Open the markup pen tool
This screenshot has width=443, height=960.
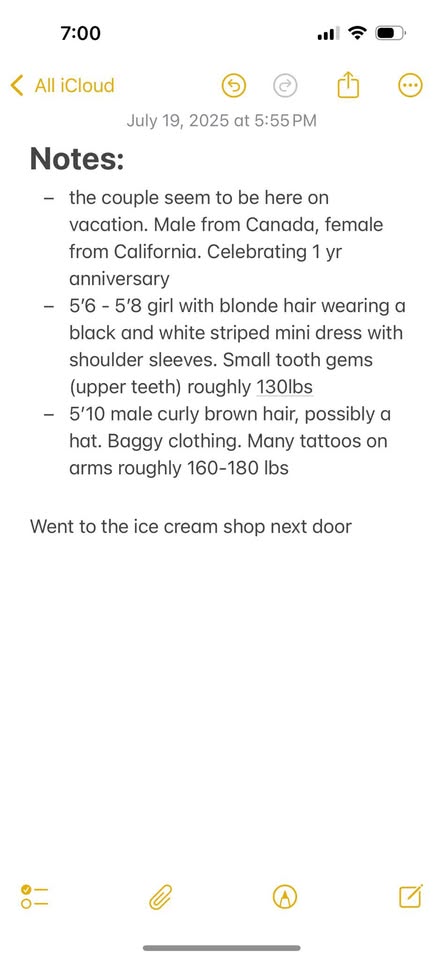(x=285, y=897)
